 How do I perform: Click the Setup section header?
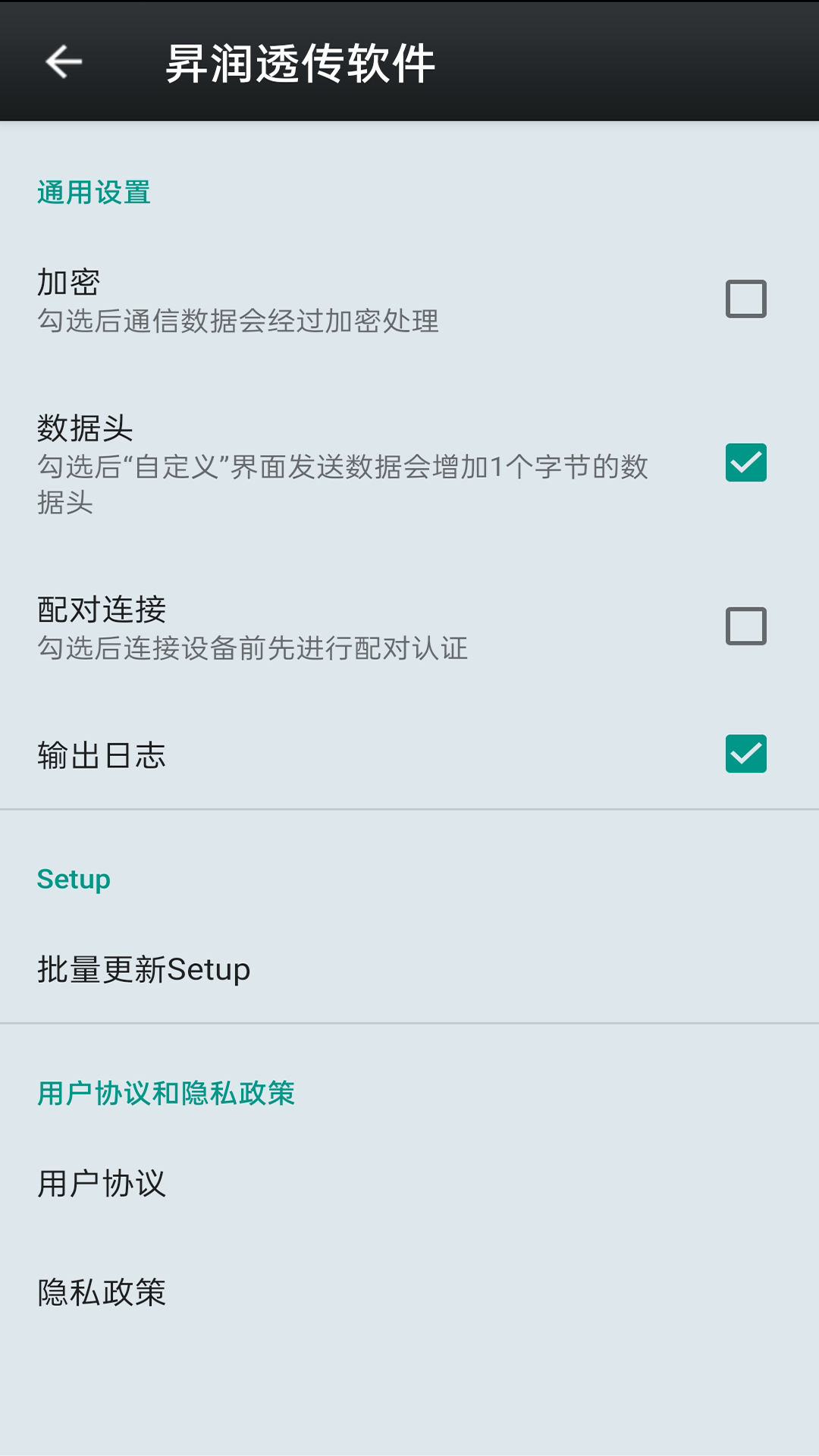coord(74,880)
